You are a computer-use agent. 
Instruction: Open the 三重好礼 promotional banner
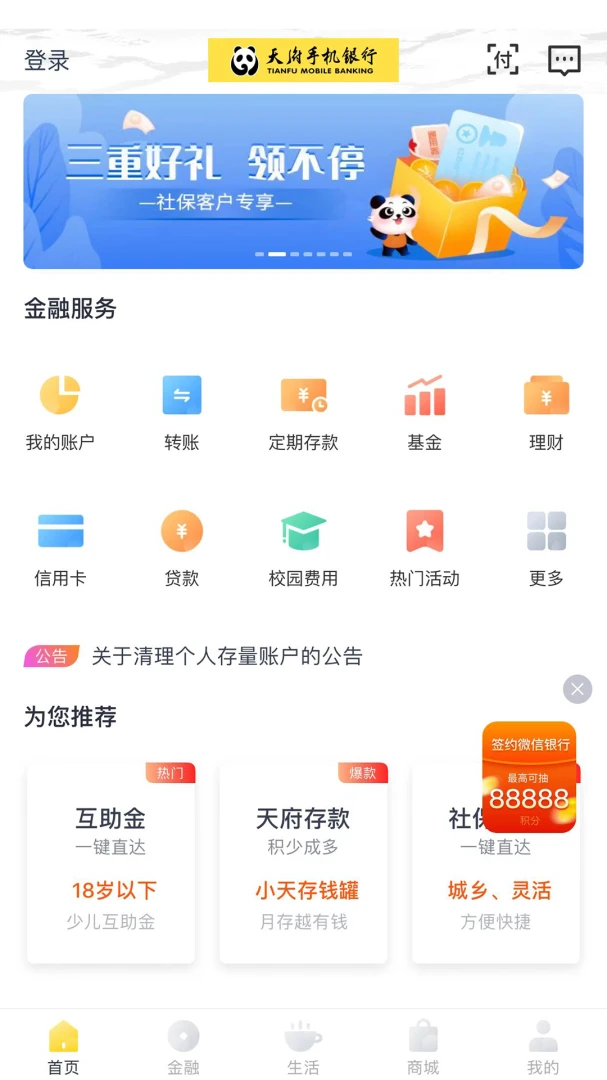click(303, 181)
